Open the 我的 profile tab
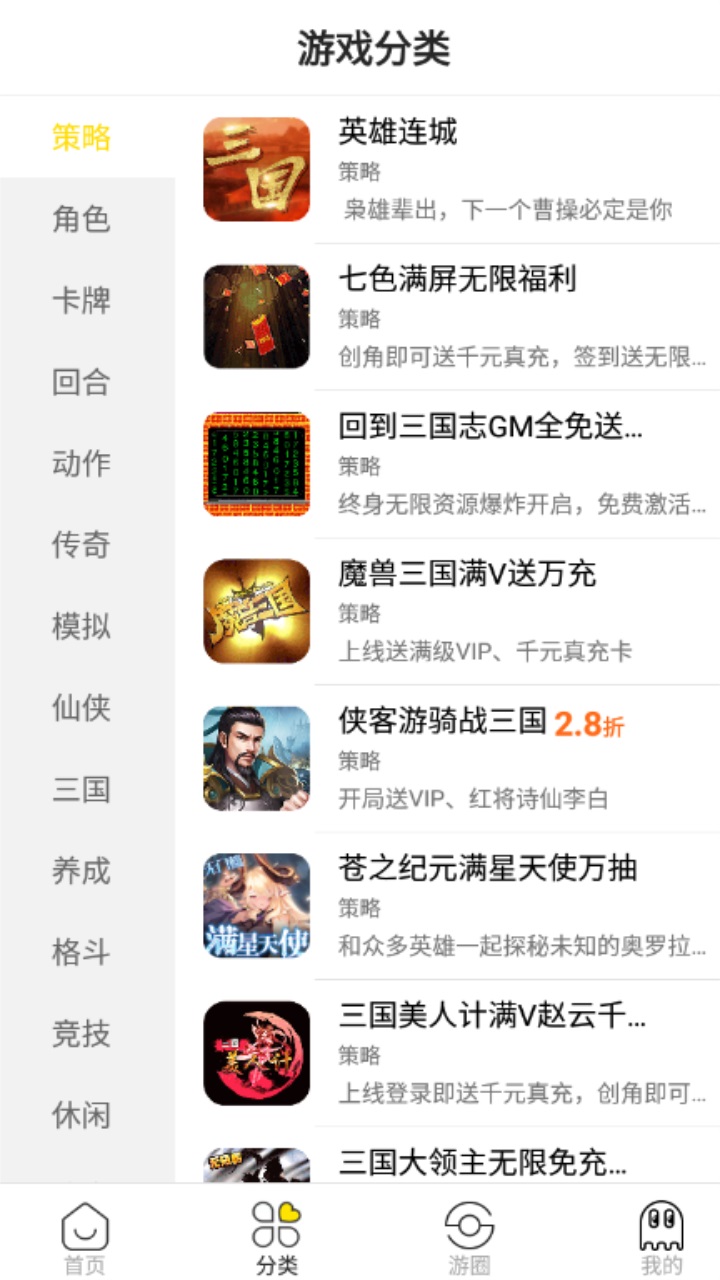 click(661, 1238)
